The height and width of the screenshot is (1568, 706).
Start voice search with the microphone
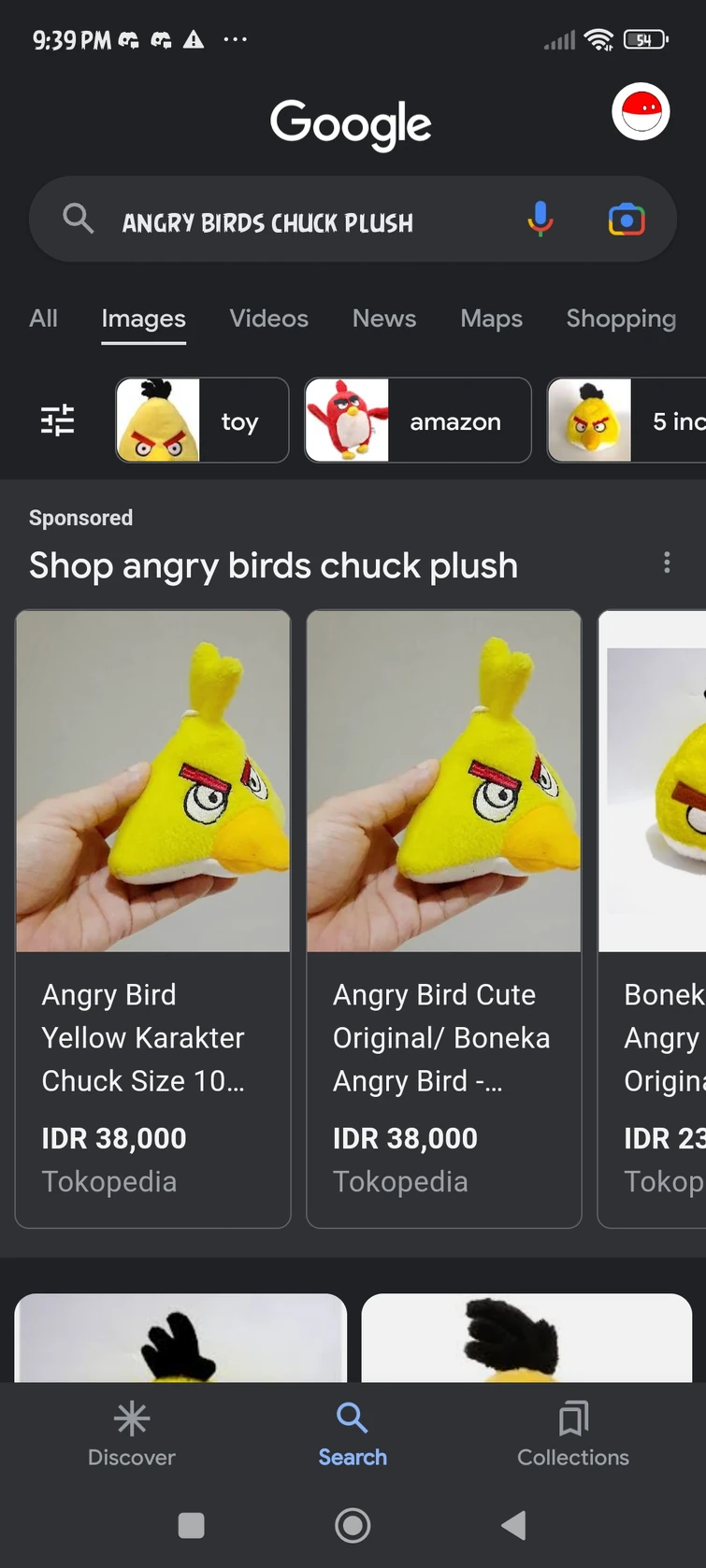click(x=540, y=220)
